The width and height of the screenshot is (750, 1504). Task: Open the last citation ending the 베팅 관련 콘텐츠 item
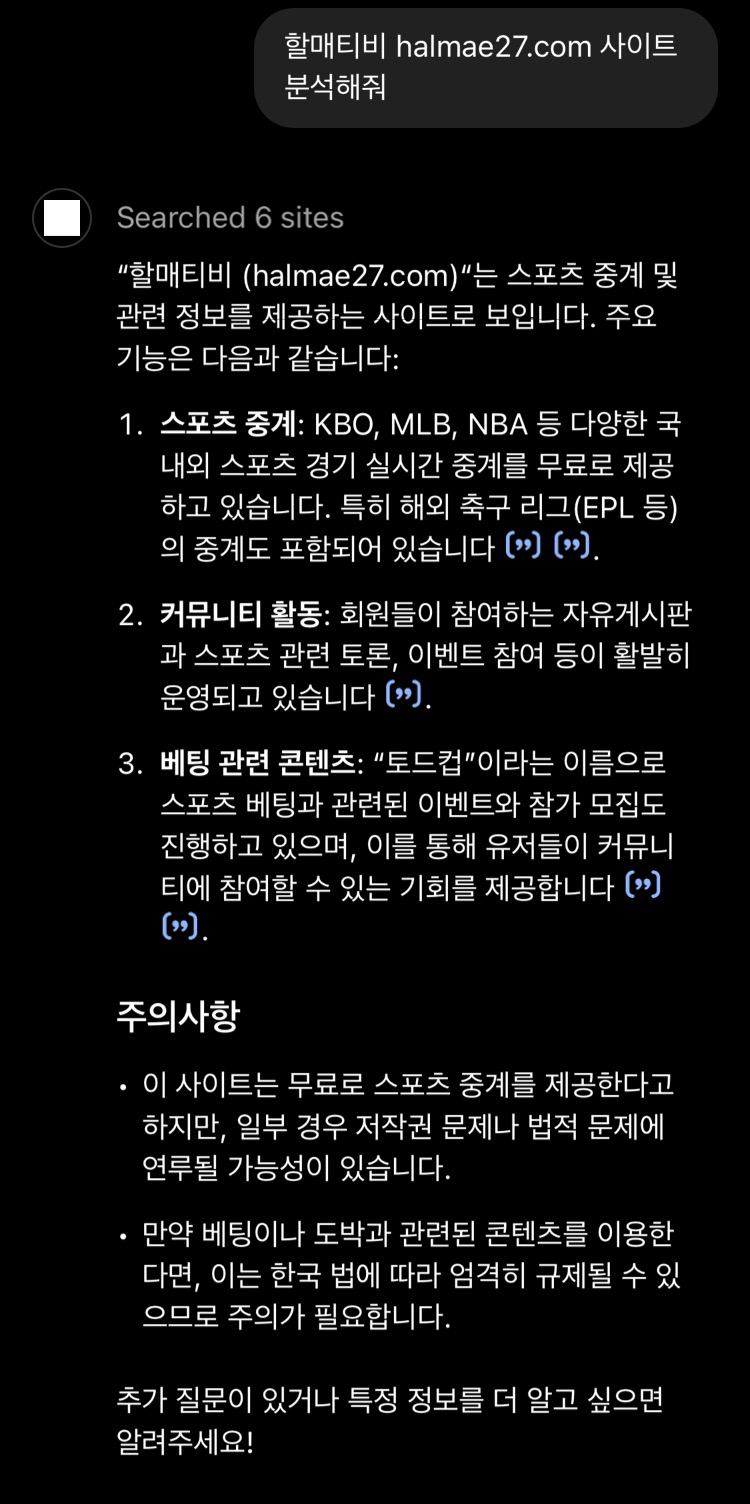click(x=180, y=926)
